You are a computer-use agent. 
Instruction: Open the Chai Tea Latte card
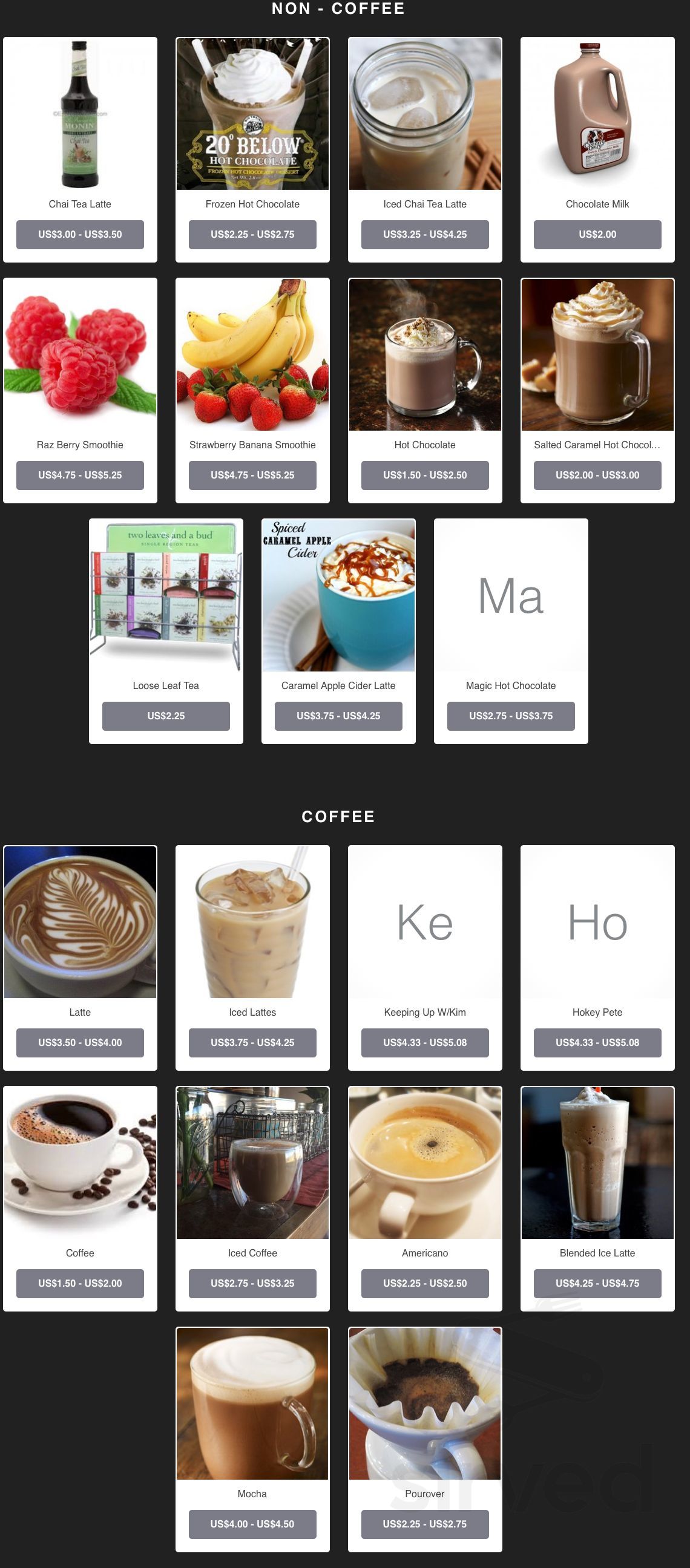[80, 150]
